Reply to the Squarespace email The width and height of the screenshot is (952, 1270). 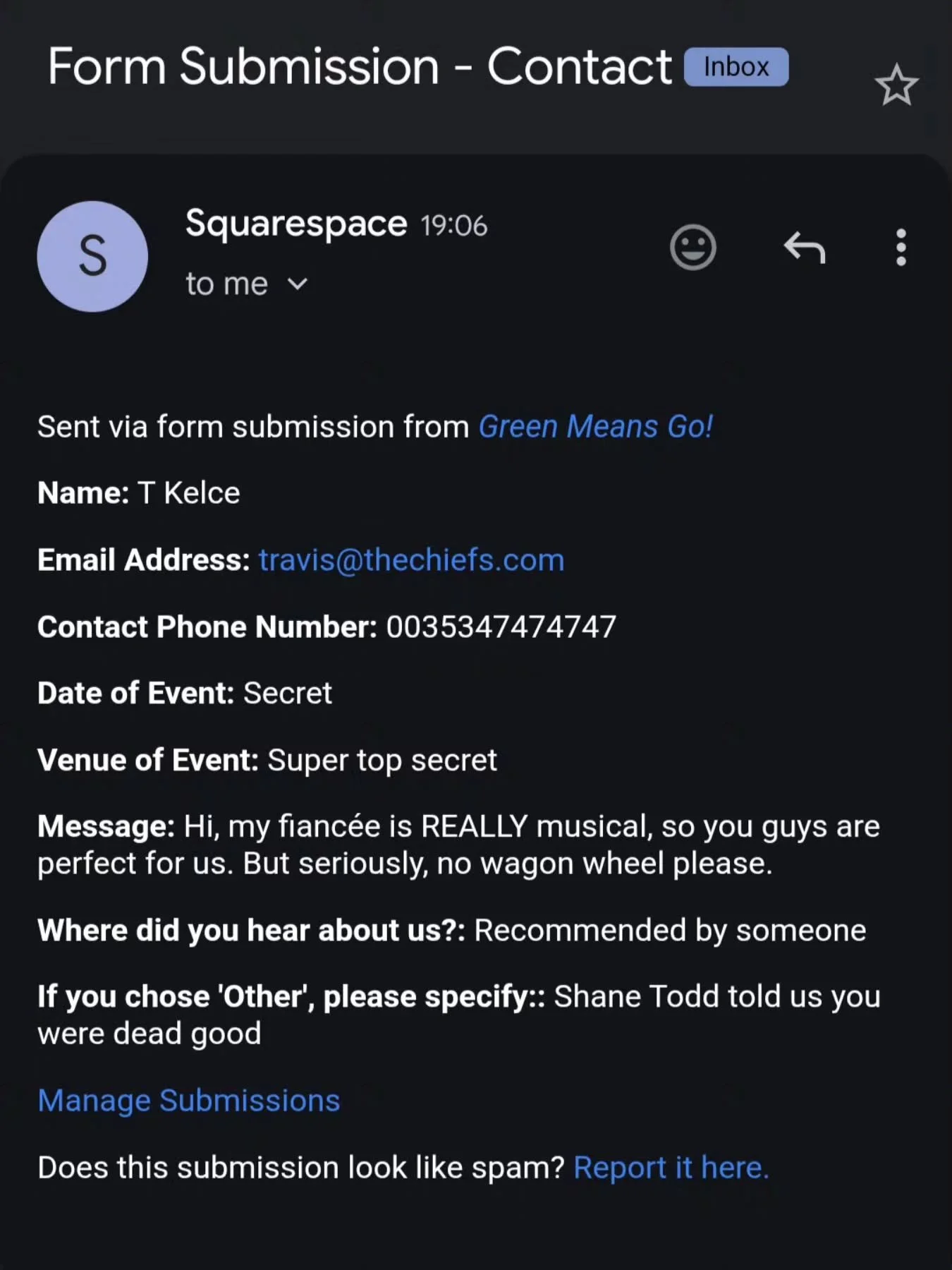[805, 248]
